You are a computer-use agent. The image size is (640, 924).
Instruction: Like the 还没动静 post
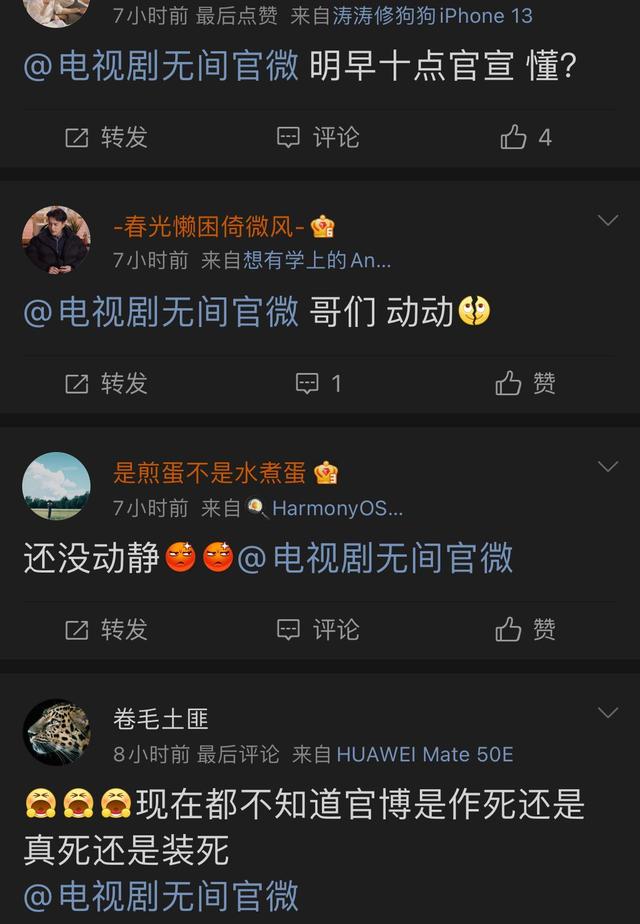click(525, 629)
